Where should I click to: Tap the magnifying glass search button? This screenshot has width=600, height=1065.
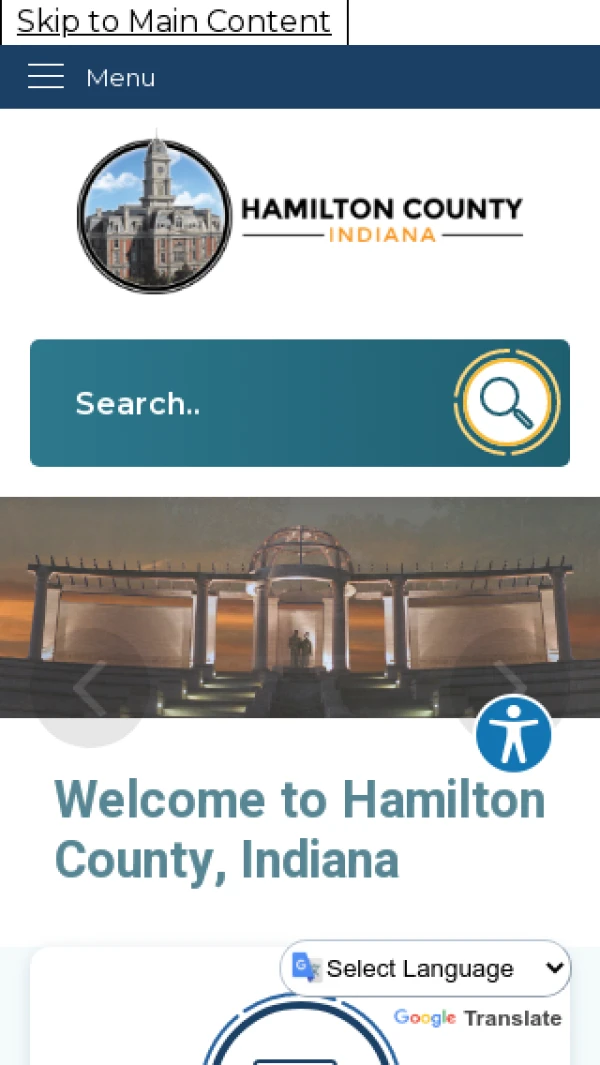pos(507,402)
